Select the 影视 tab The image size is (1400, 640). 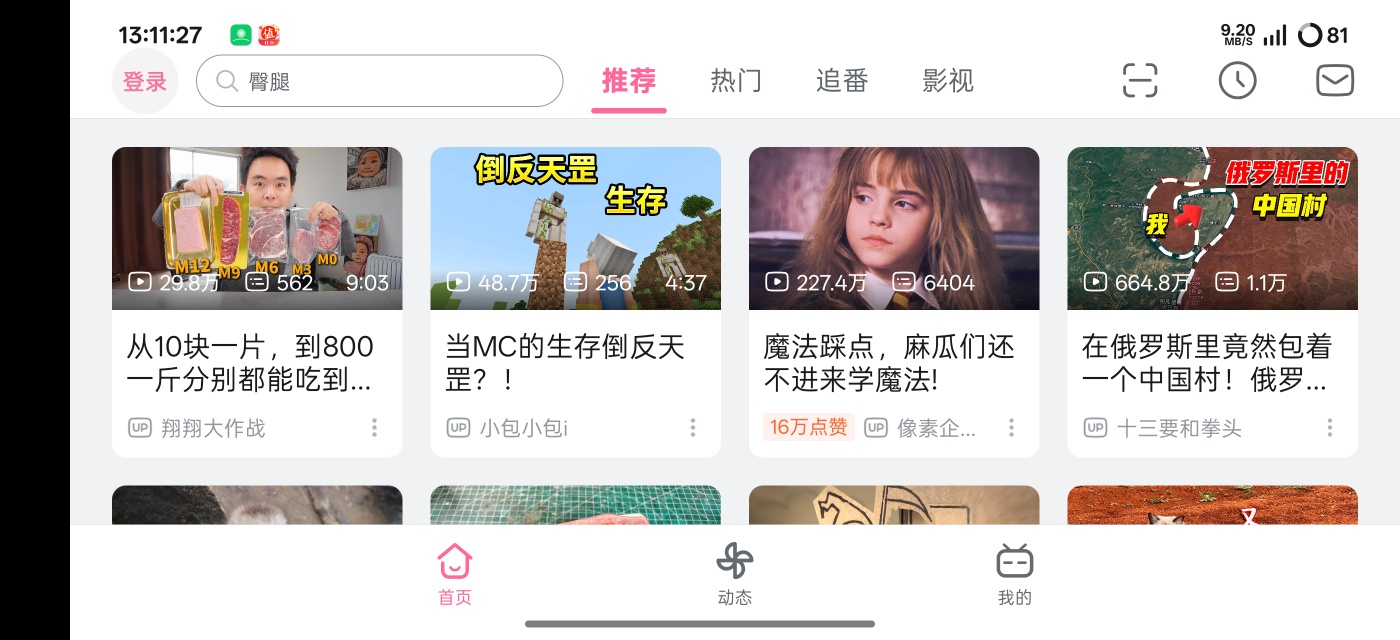(x=948, y=81)
